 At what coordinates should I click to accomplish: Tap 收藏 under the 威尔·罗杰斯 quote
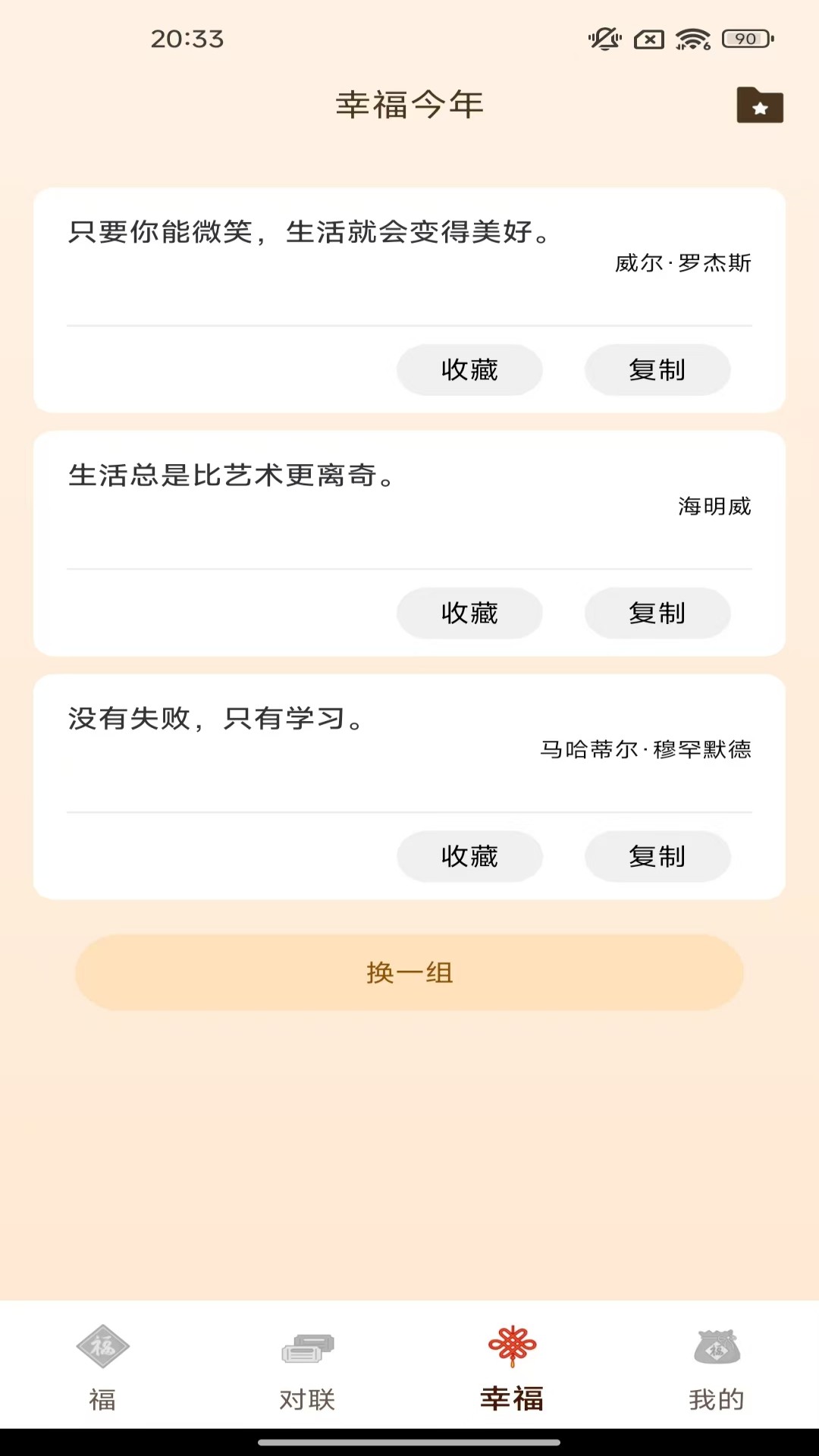(469, 370)
